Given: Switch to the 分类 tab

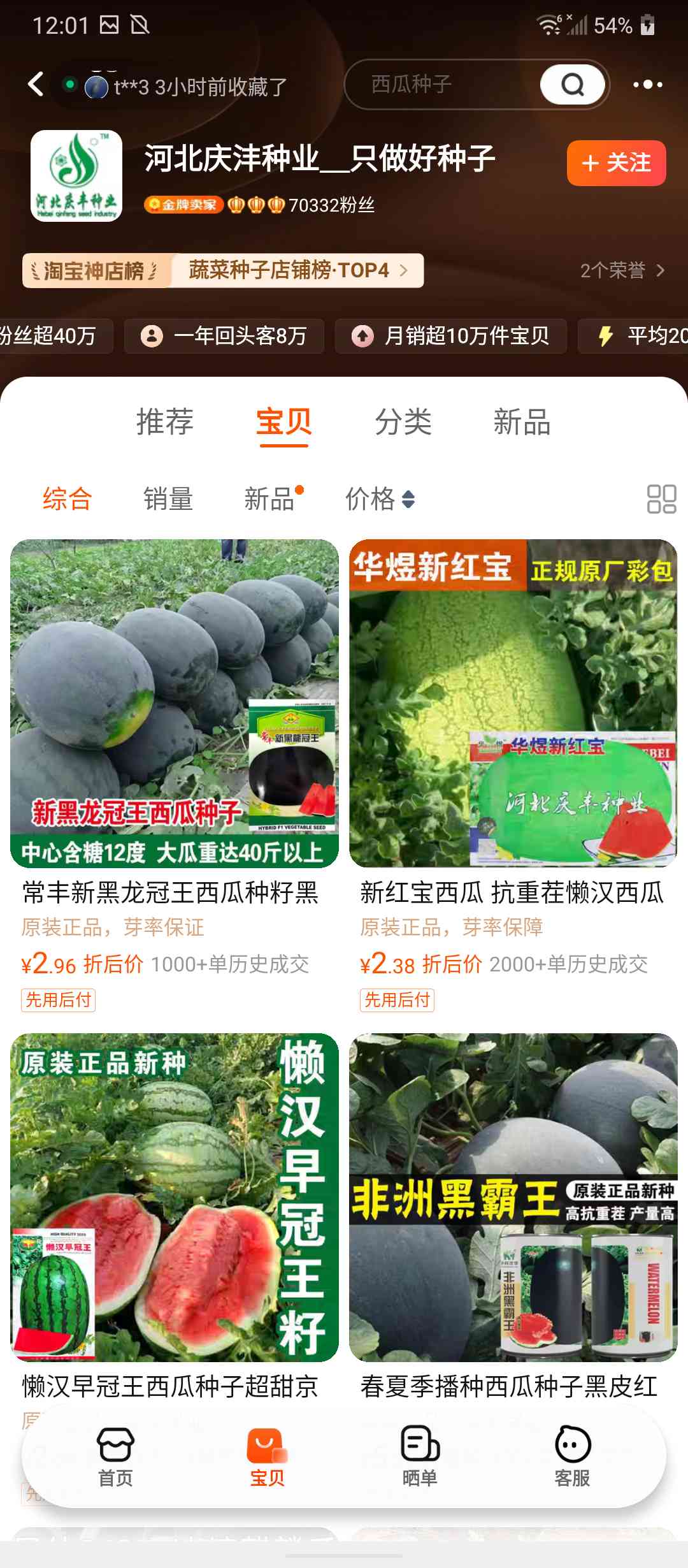Looking at the screenshot, I should tap(403, 421).
